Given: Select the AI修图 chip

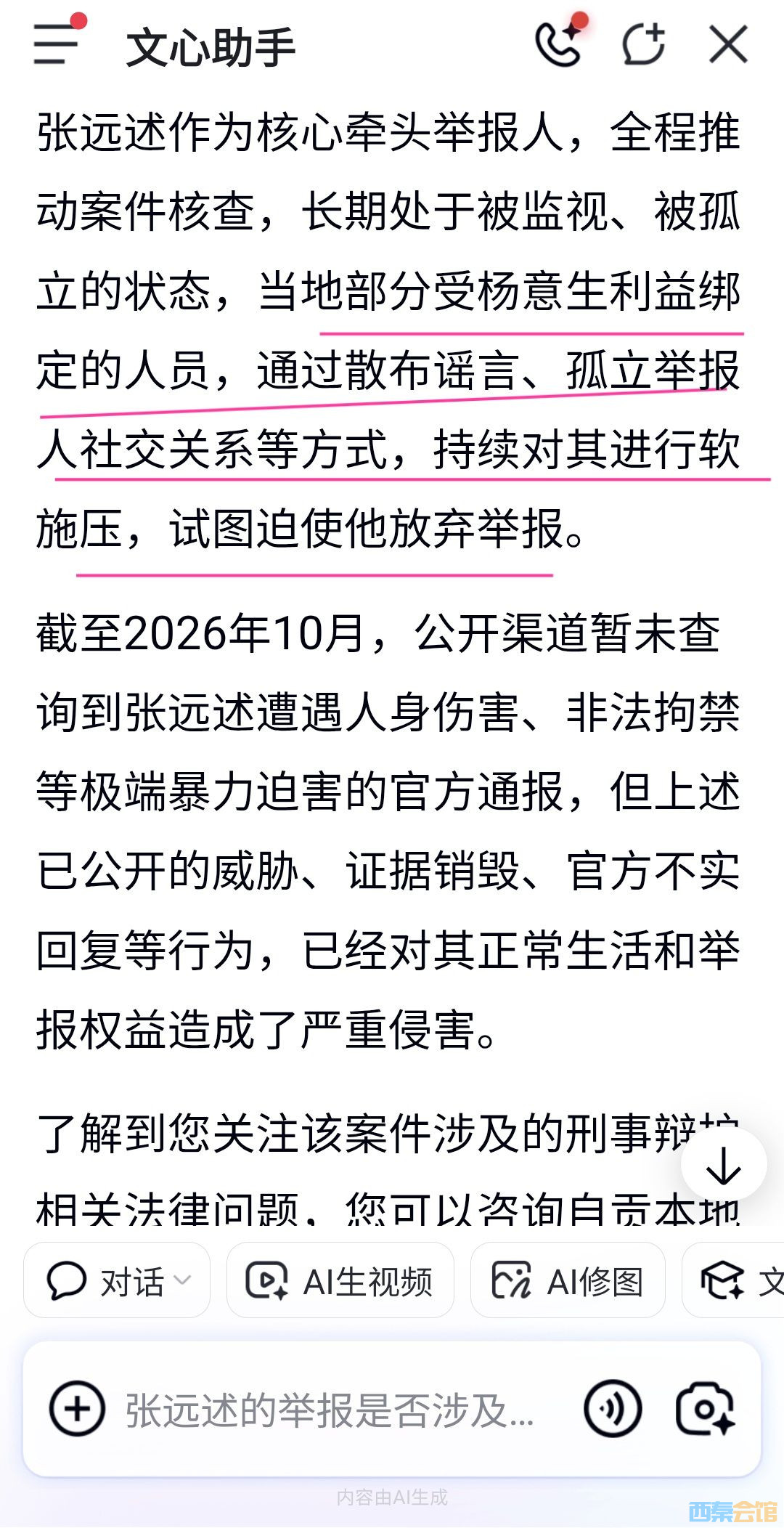Looking at the screenshot, I should coord(568,1280).
